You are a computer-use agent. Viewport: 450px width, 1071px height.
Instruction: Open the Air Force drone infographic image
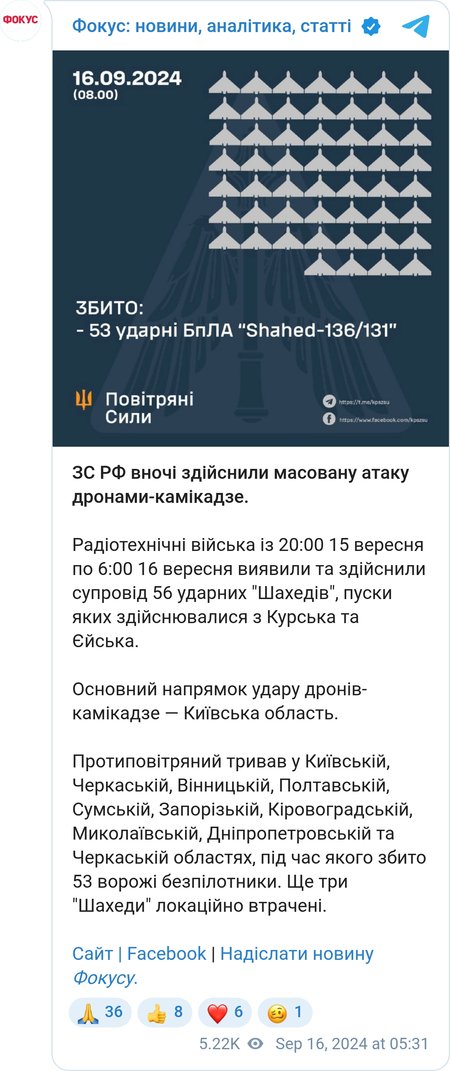[251, 248]
